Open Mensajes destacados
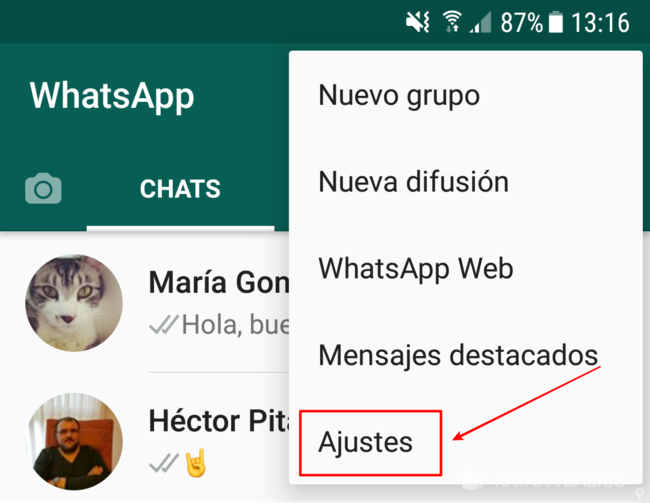This screenshot has height=503, width=650. tap(457, 354)
